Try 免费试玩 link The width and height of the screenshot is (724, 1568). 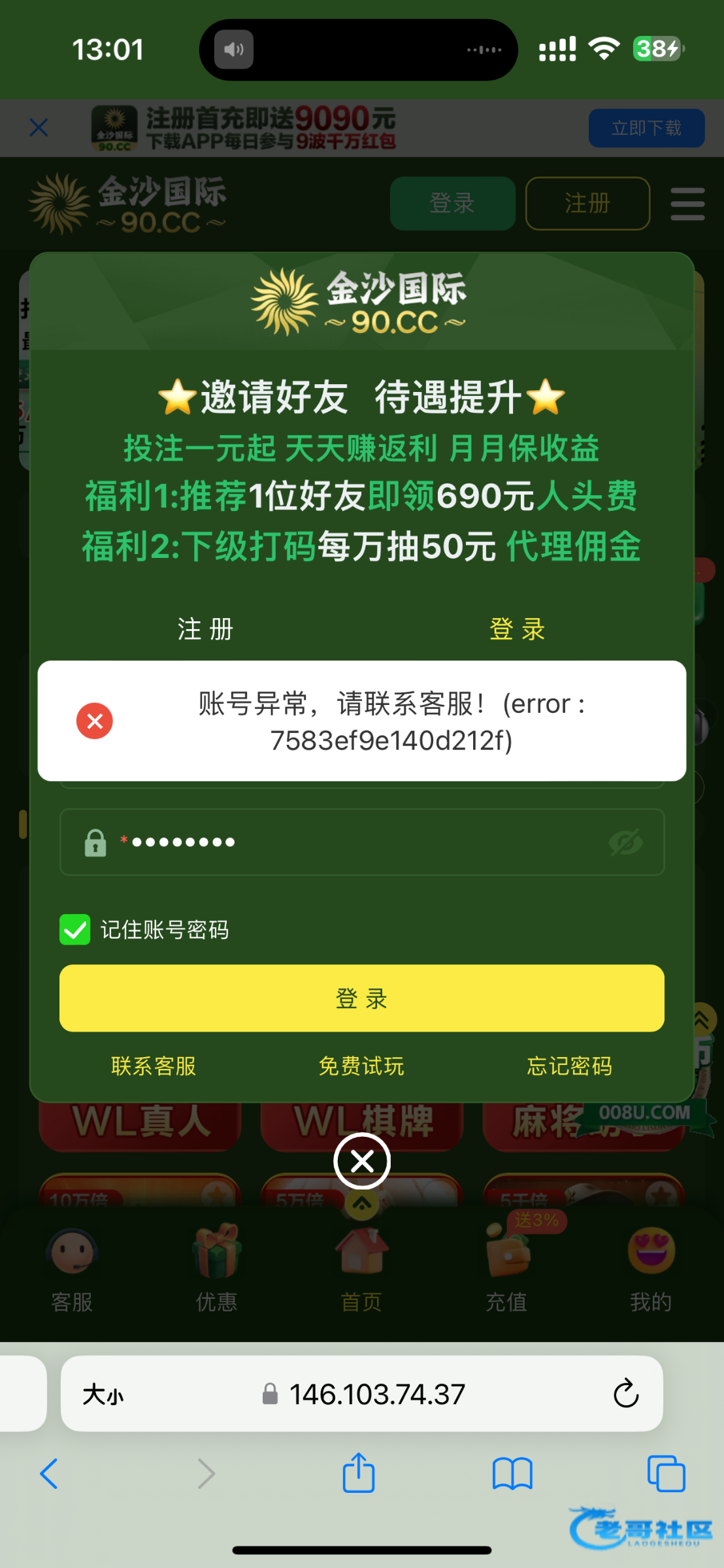tap(361, 1066)
